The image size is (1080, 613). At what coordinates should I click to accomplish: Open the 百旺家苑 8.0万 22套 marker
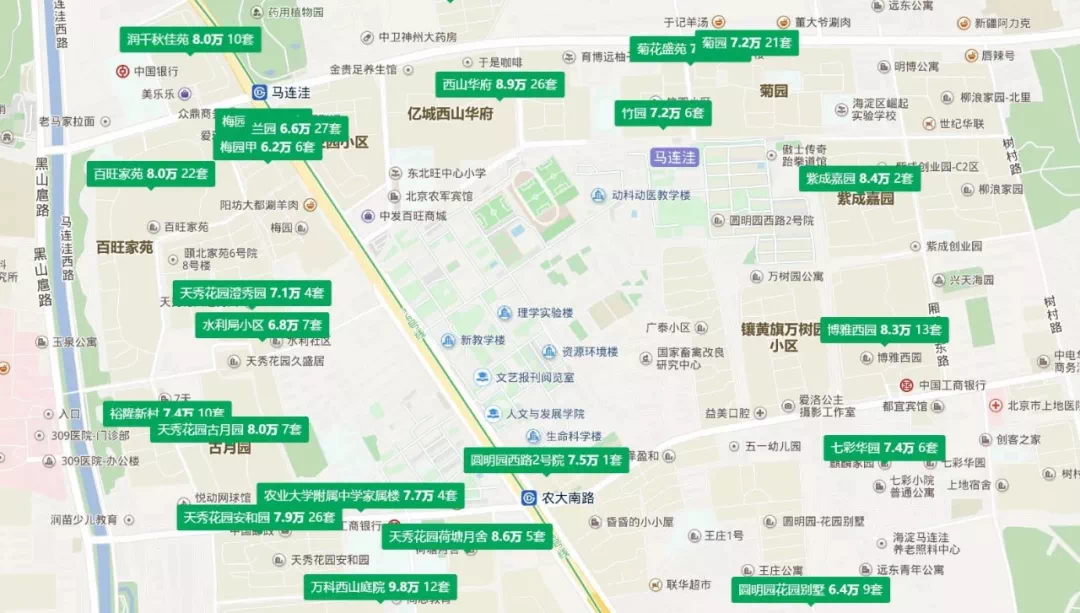151,173
